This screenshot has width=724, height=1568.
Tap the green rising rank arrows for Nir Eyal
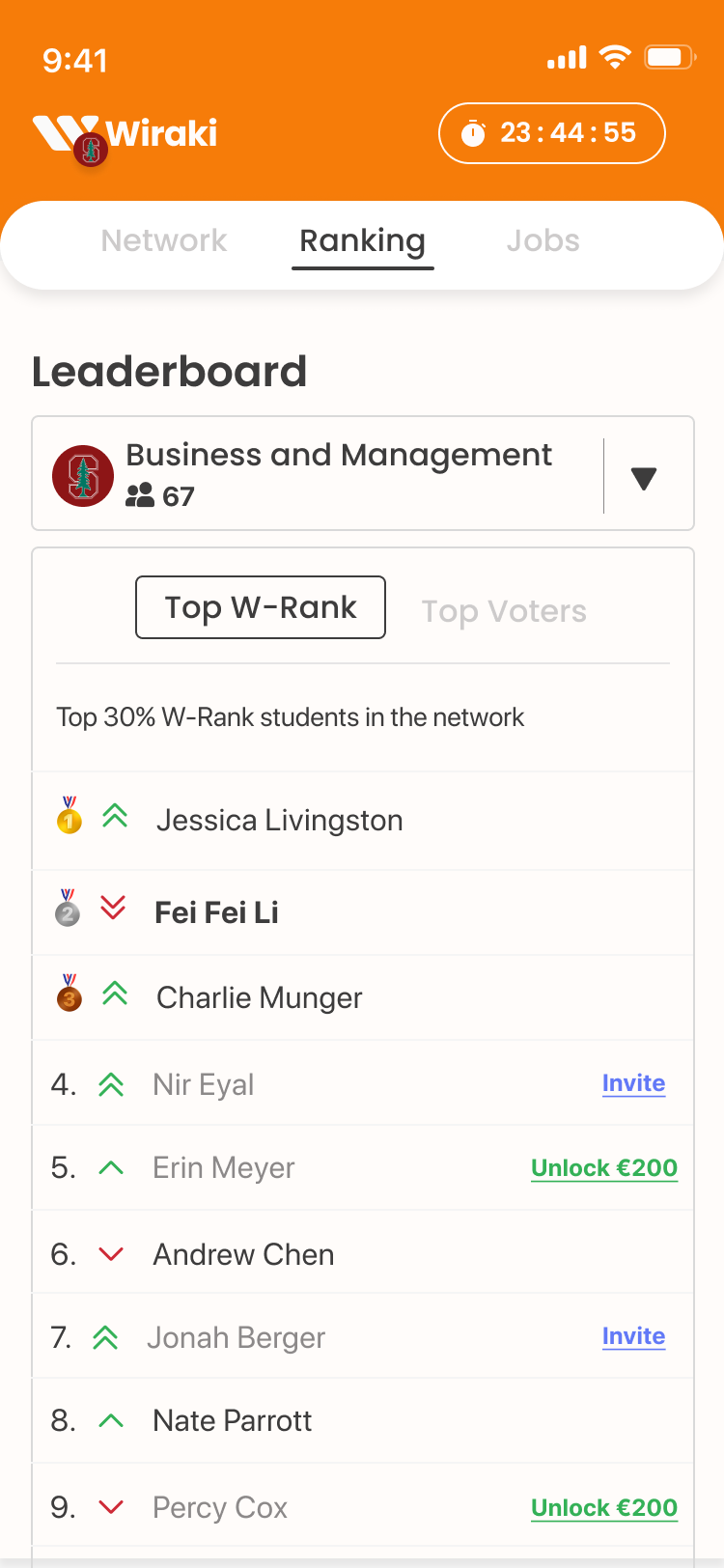111,1083
